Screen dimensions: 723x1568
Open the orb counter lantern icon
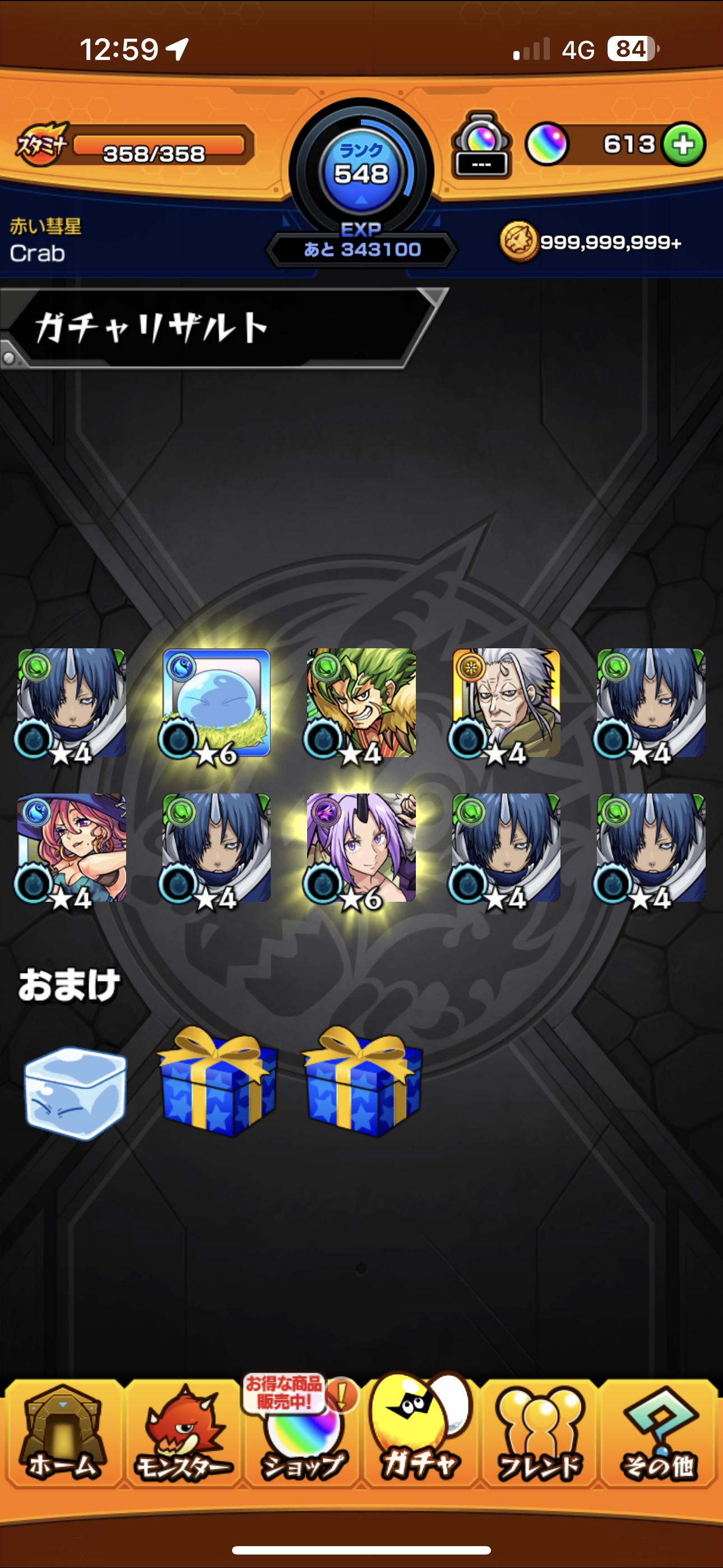click(481, 145)
